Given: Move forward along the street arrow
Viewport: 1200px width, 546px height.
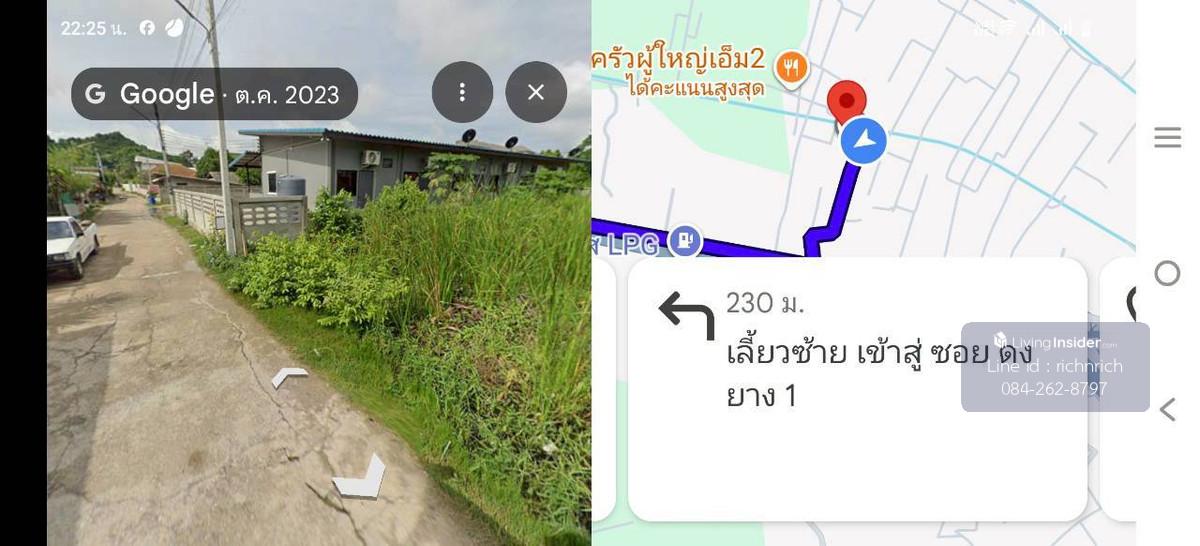Looking at the screenshot, I should click(x=289, y=376).
